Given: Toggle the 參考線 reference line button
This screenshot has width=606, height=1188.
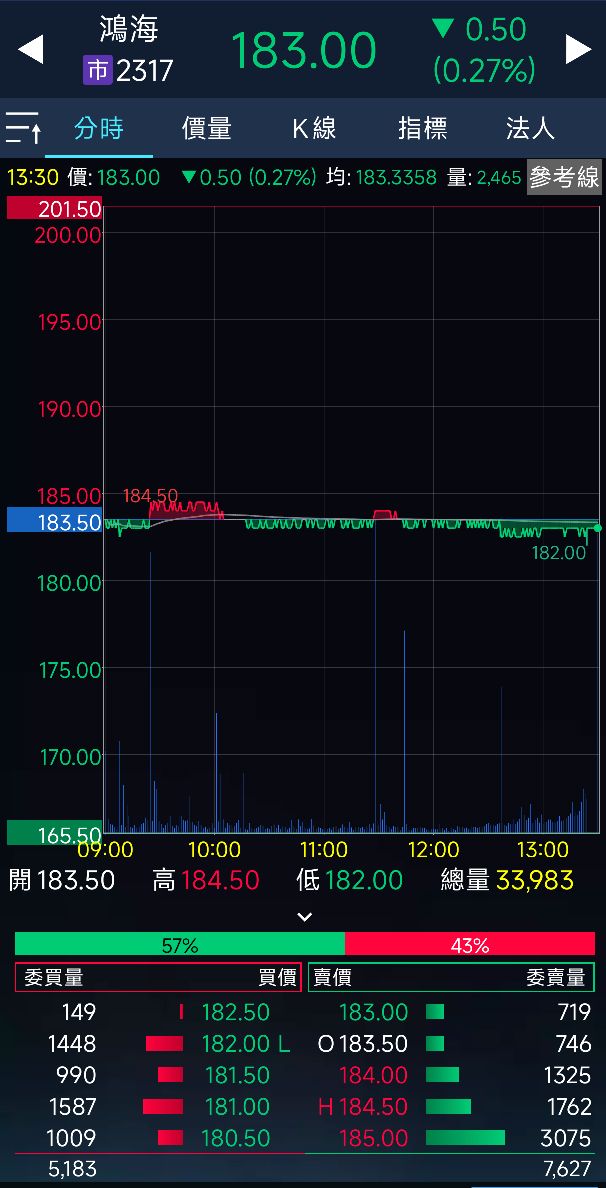Looking at the screenshot, I should (564, 178).
